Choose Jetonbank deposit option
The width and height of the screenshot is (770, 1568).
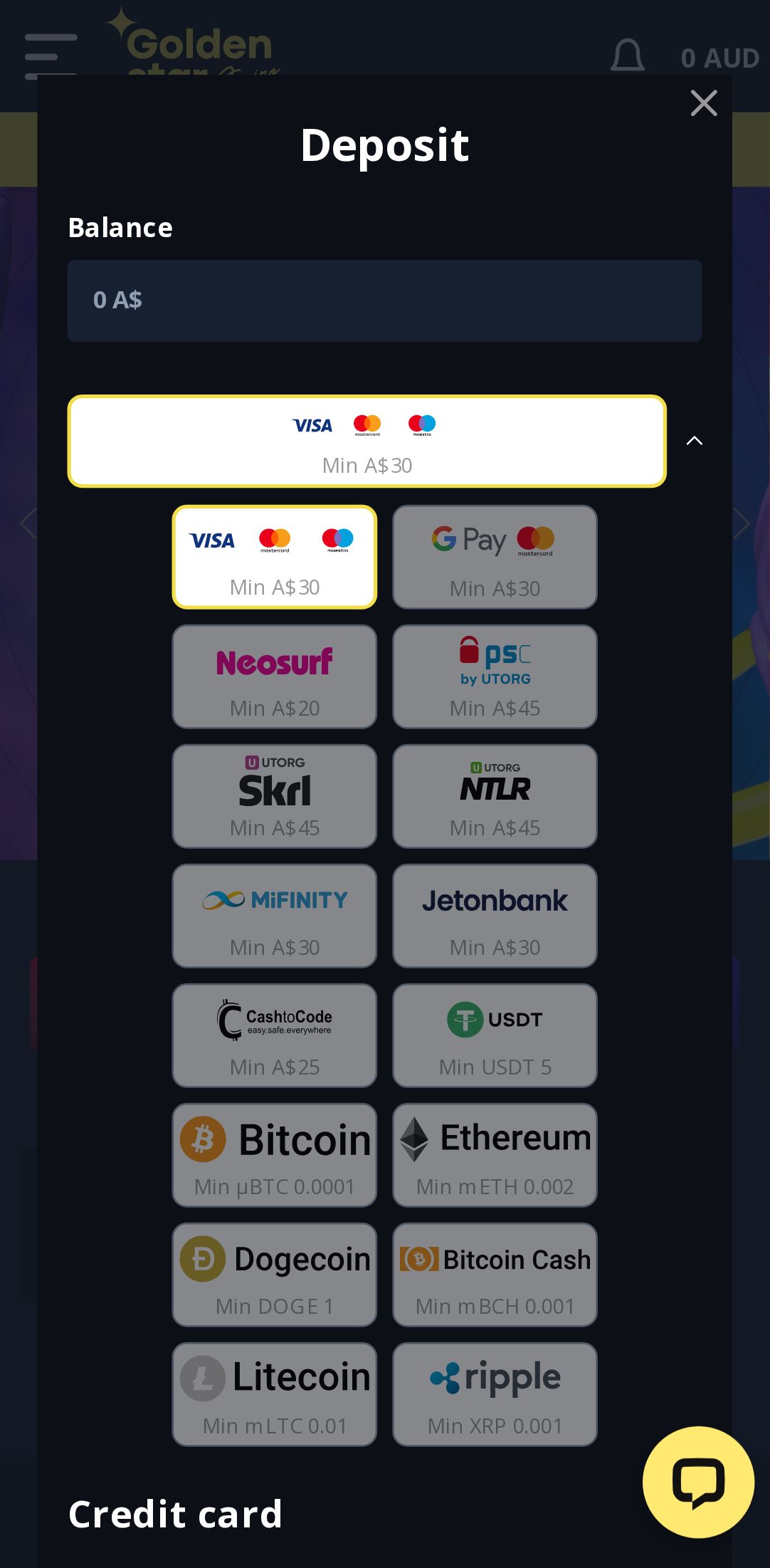495,916
